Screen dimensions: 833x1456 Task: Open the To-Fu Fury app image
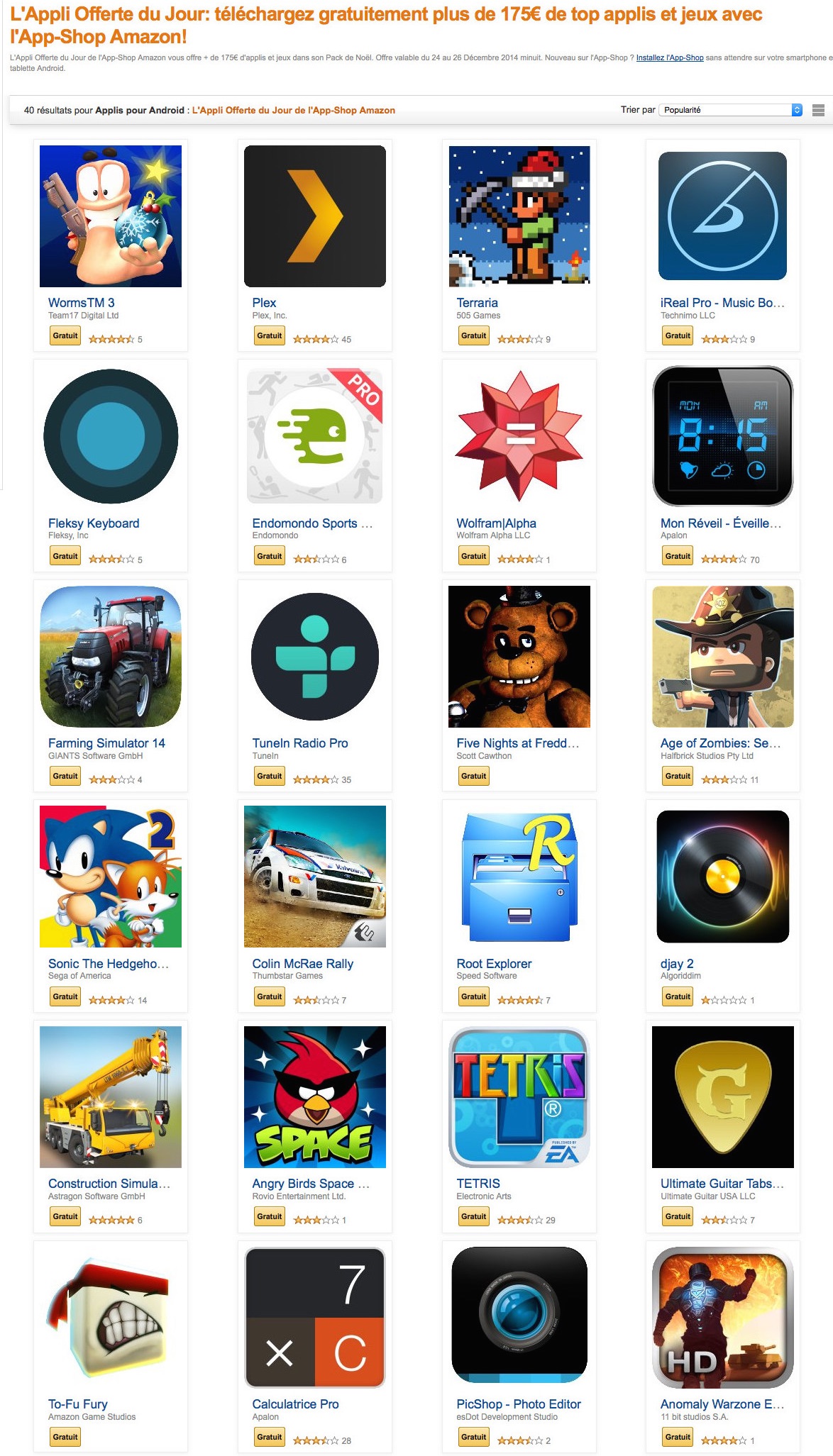coord(111,1318)
